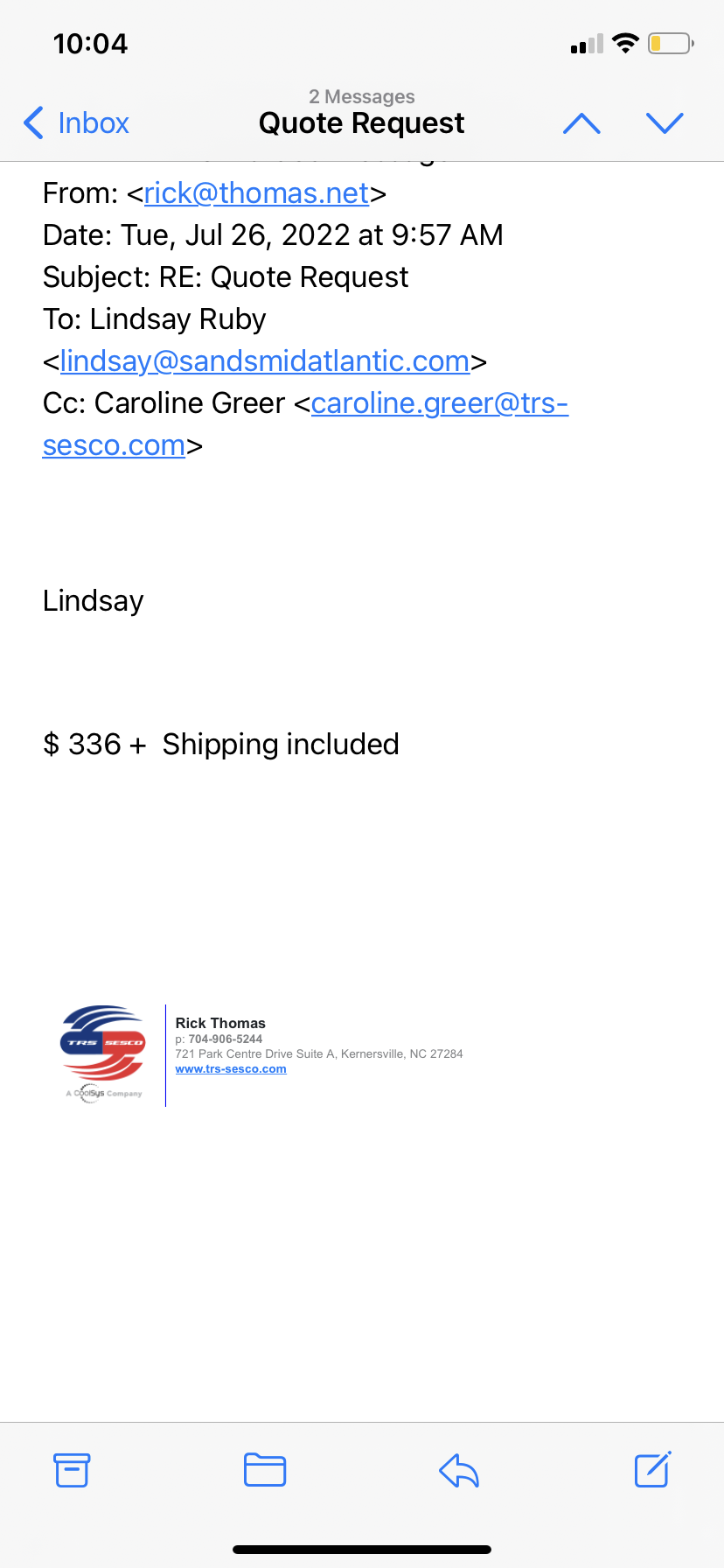
Task: Compose a new email
Action: (652, 1470)
